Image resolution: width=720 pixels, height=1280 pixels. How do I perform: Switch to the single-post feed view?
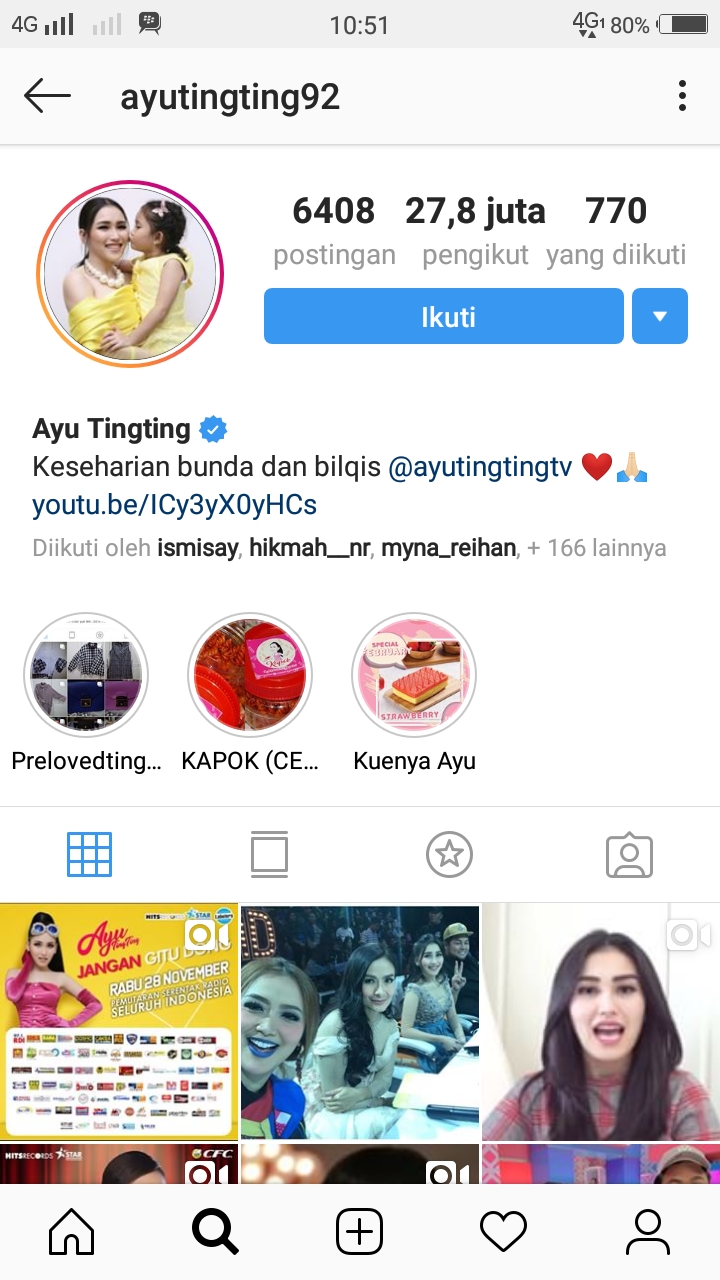269,855
